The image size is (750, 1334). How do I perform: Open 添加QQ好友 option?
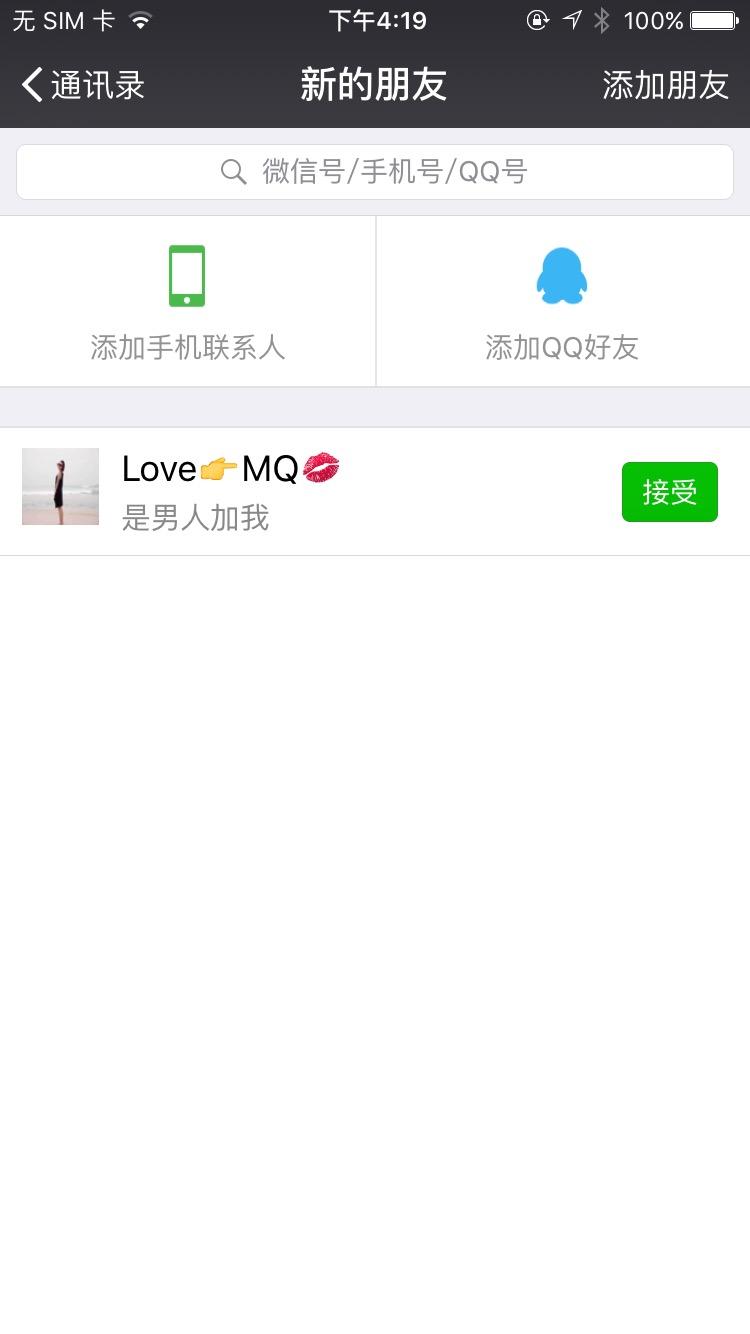point(562,302)
